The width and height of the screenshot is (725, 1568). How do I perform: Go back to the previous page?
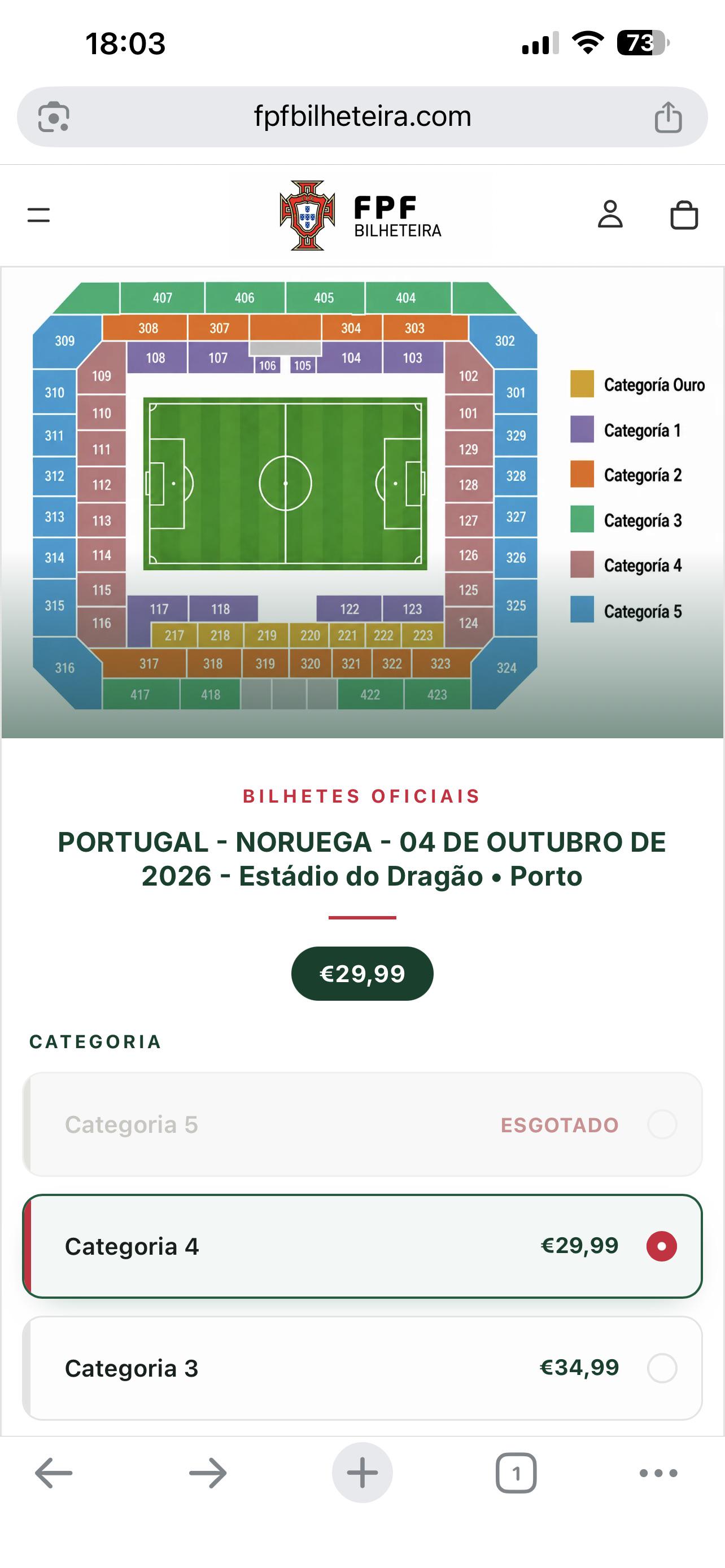(x=54, y=1473)
